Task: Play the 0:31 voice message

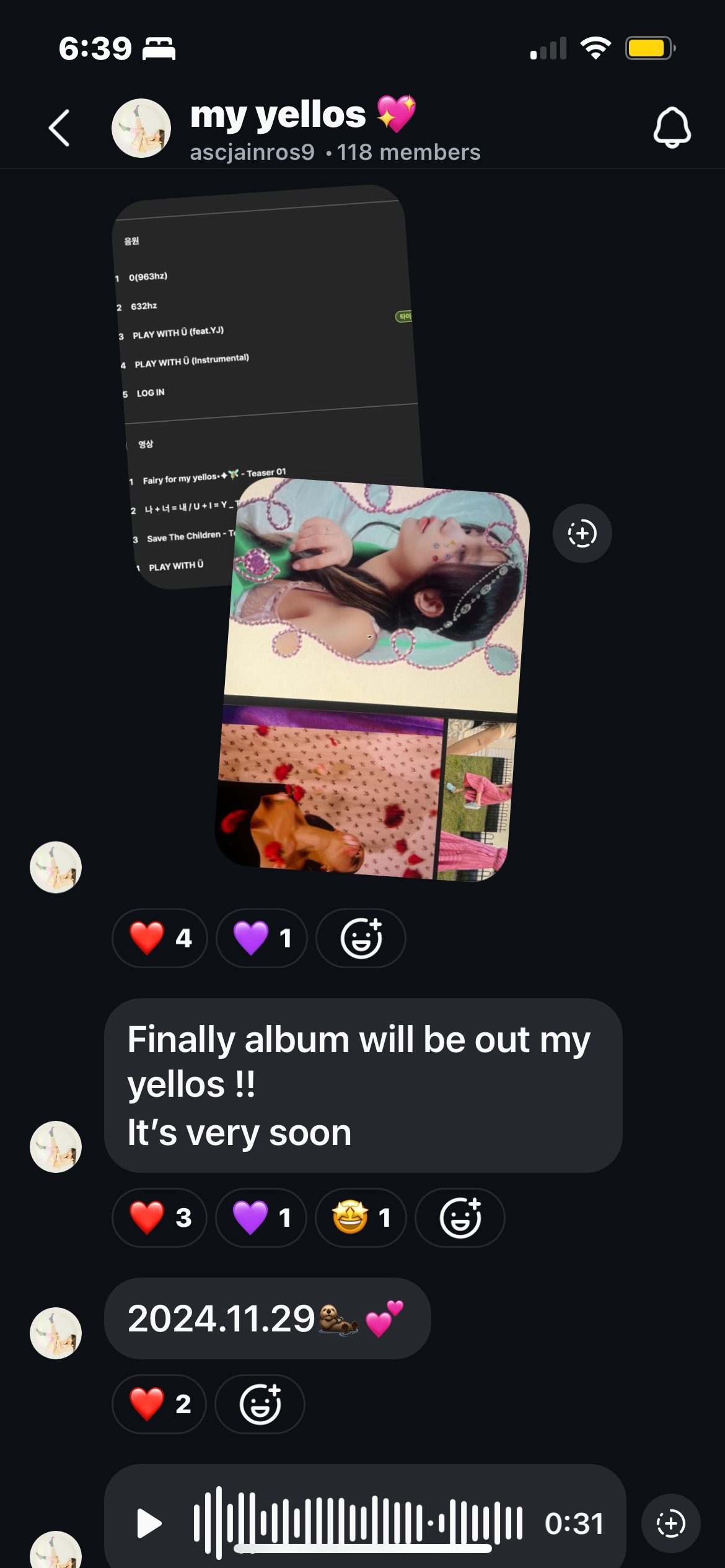Action: click(x=149, y=1523)
